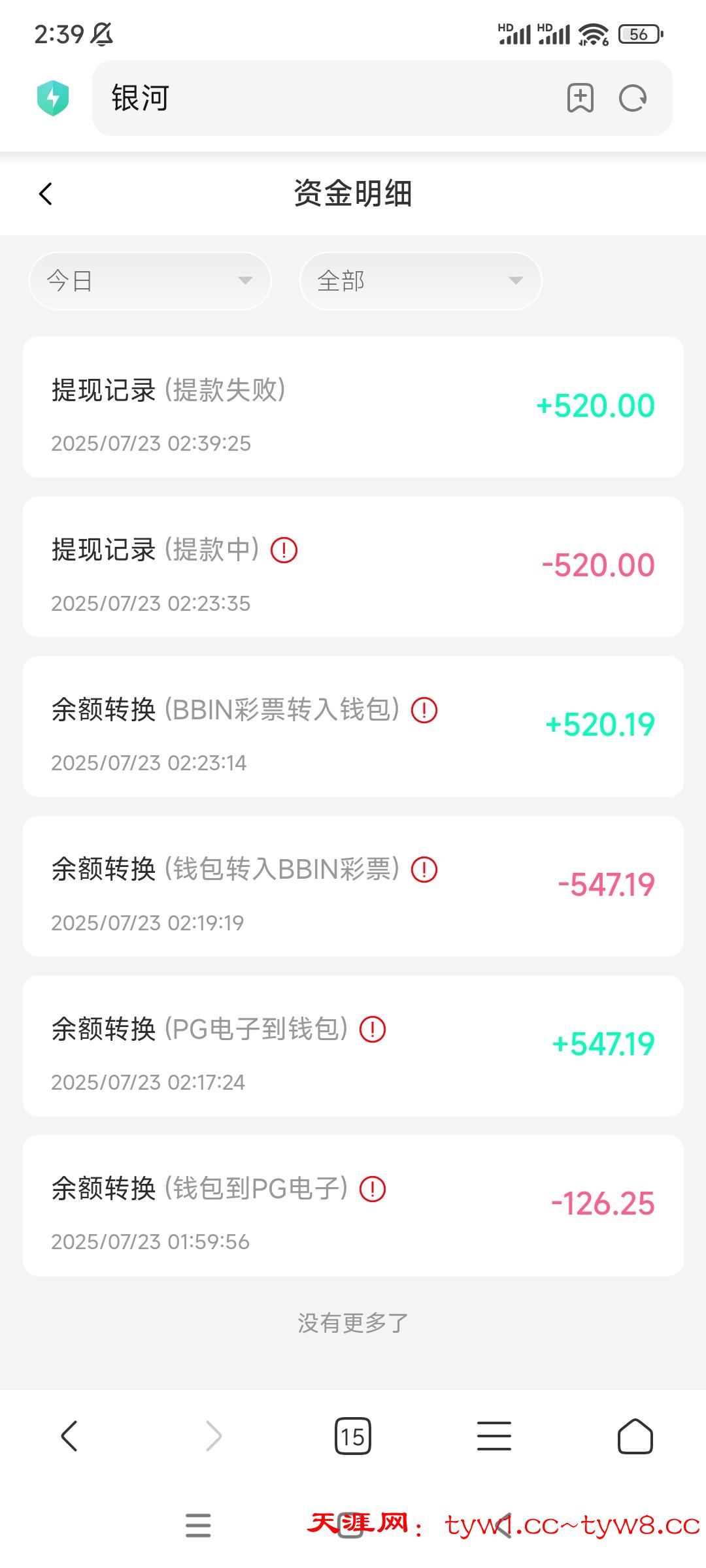Click the warning icon next to 提款中 record

tap(284, 550)
